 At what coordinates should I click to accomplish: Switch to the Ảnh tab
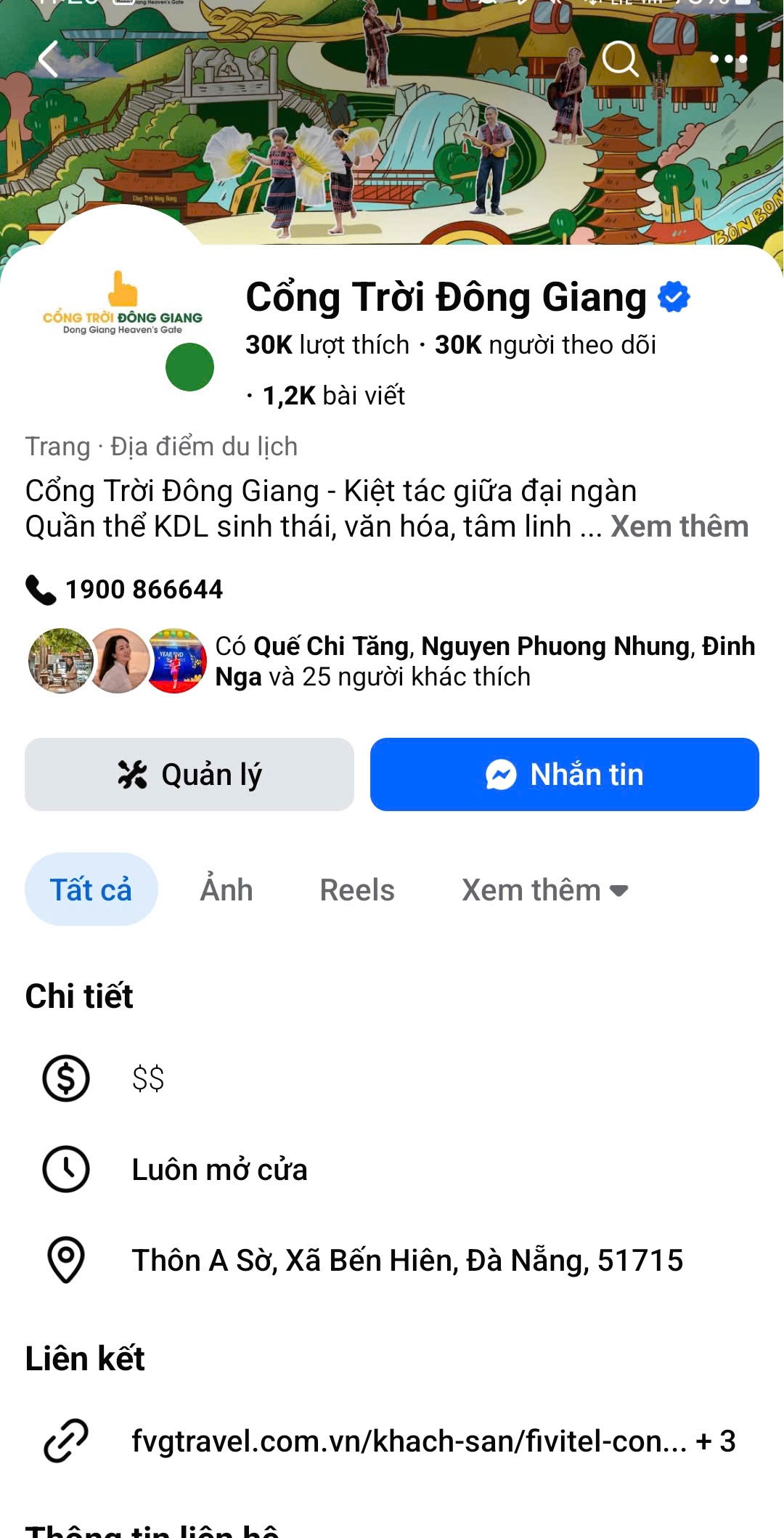(x=226, y=890)
